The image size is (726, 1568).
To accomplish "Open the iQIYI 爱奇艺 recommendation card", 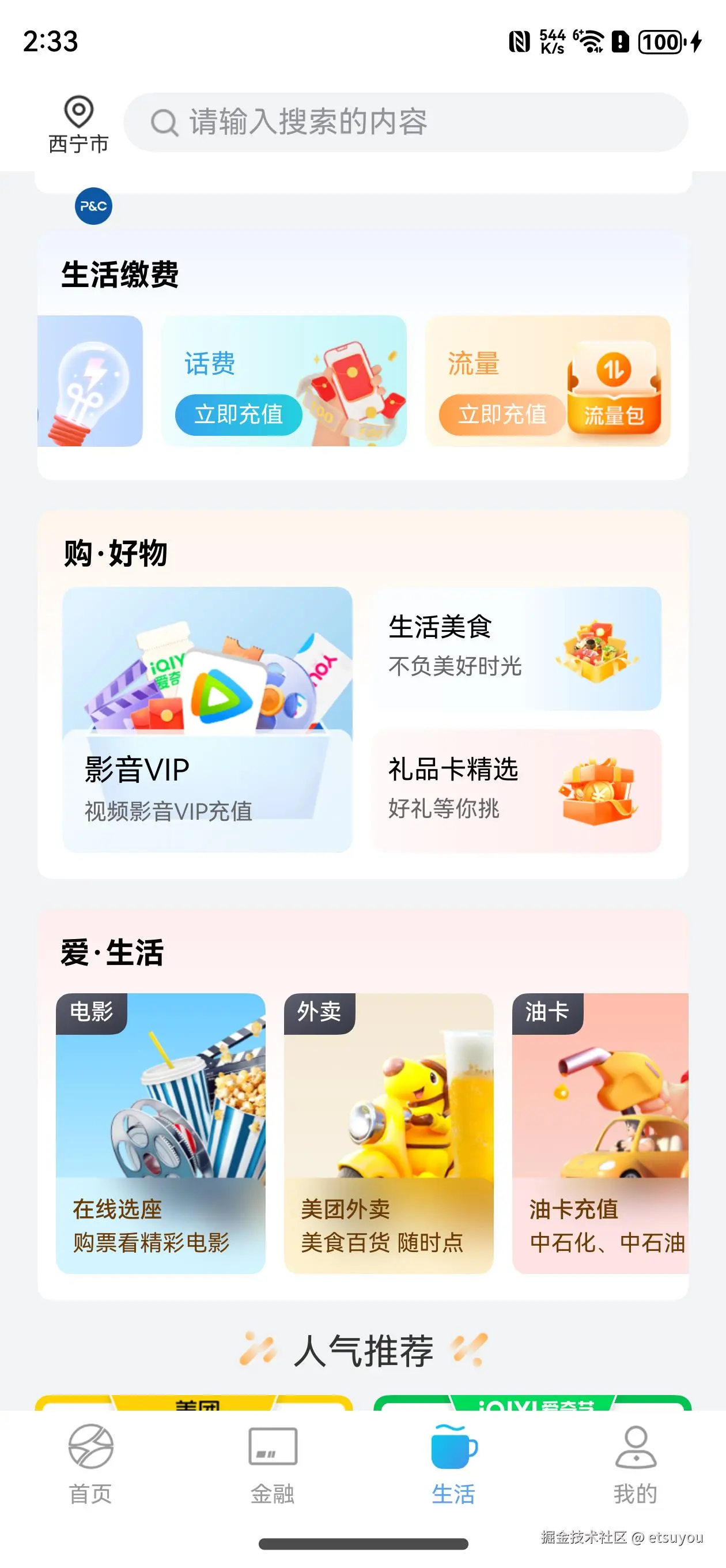I will pos(532,1403).
